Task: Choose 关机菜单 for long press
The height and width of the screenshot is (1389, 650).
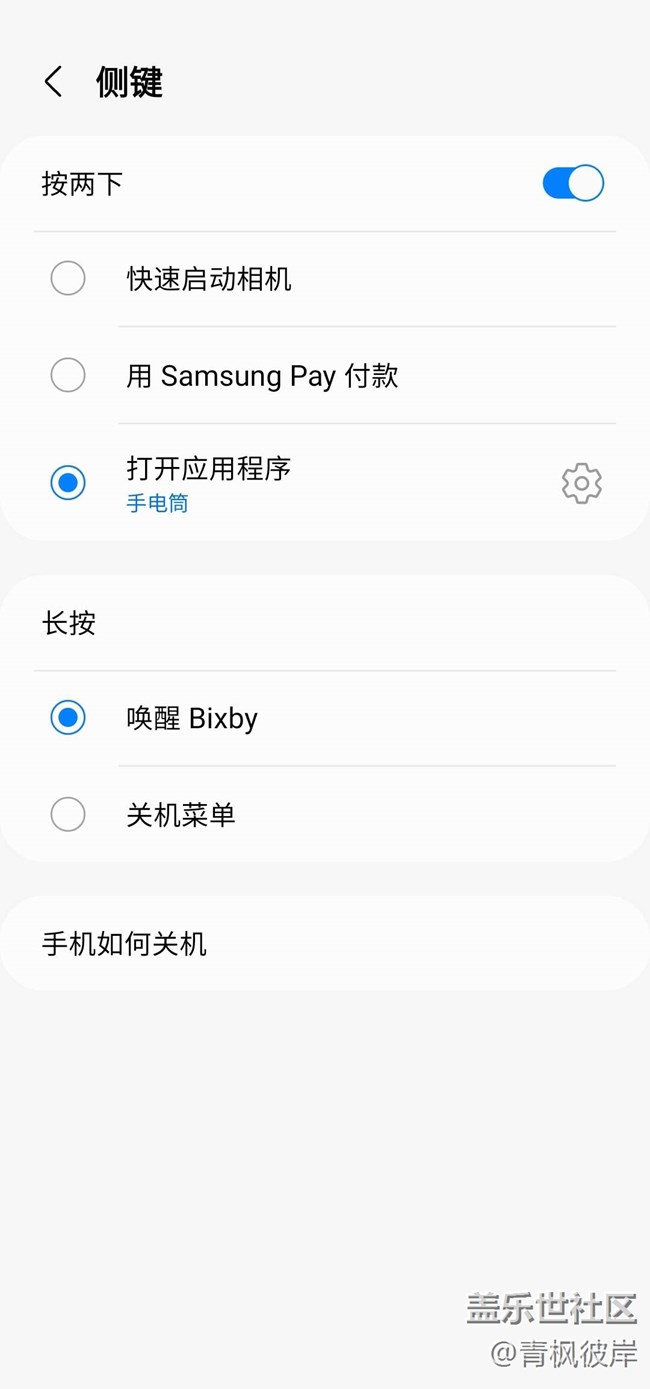Action: pyautogui.click(x=68, y=814)
